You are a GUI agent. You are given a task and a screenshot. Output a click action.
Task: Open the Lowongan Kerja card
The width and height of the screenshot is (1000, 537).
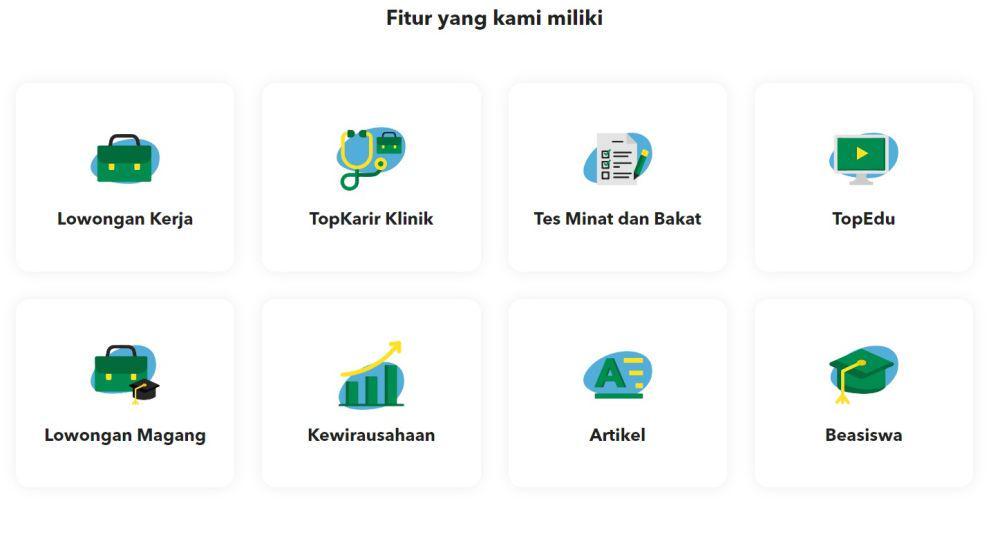click(x=125, y=178)
